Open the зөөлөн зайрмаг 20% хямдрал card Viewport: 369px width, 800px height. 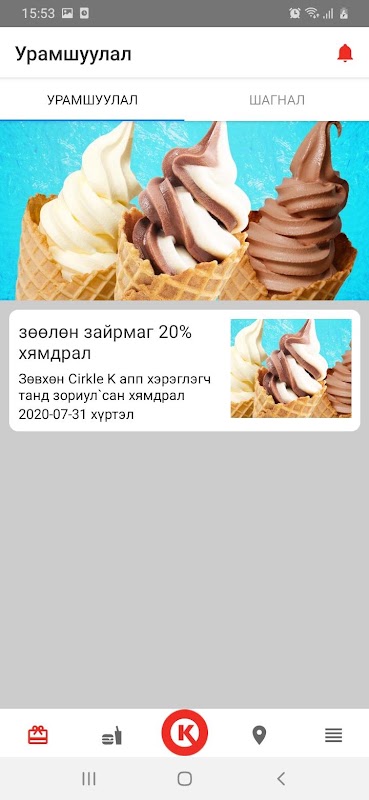(184, 370)
